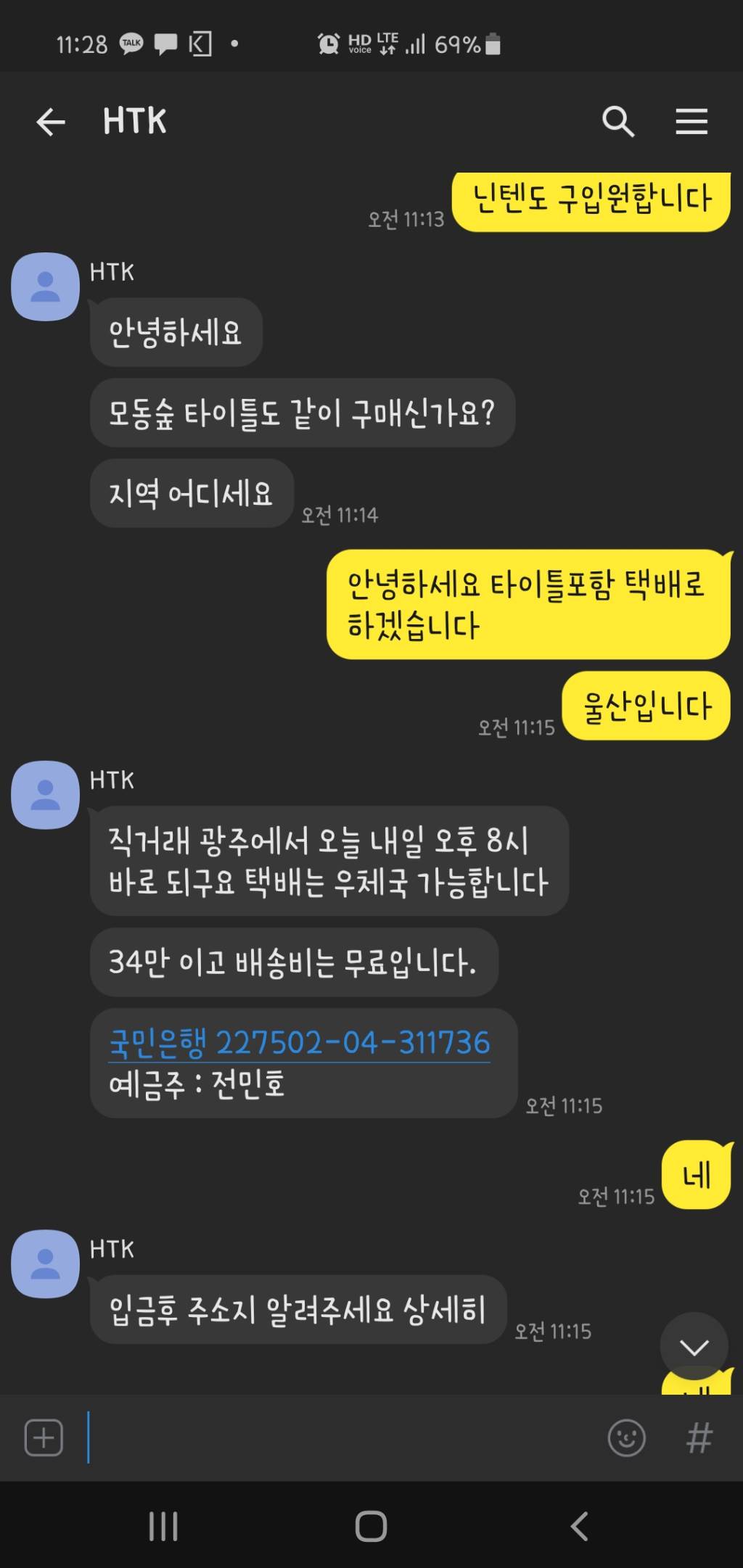743x1568 pixels.
Task: Tap the 국민은행 account number link
Action: 299,1043
